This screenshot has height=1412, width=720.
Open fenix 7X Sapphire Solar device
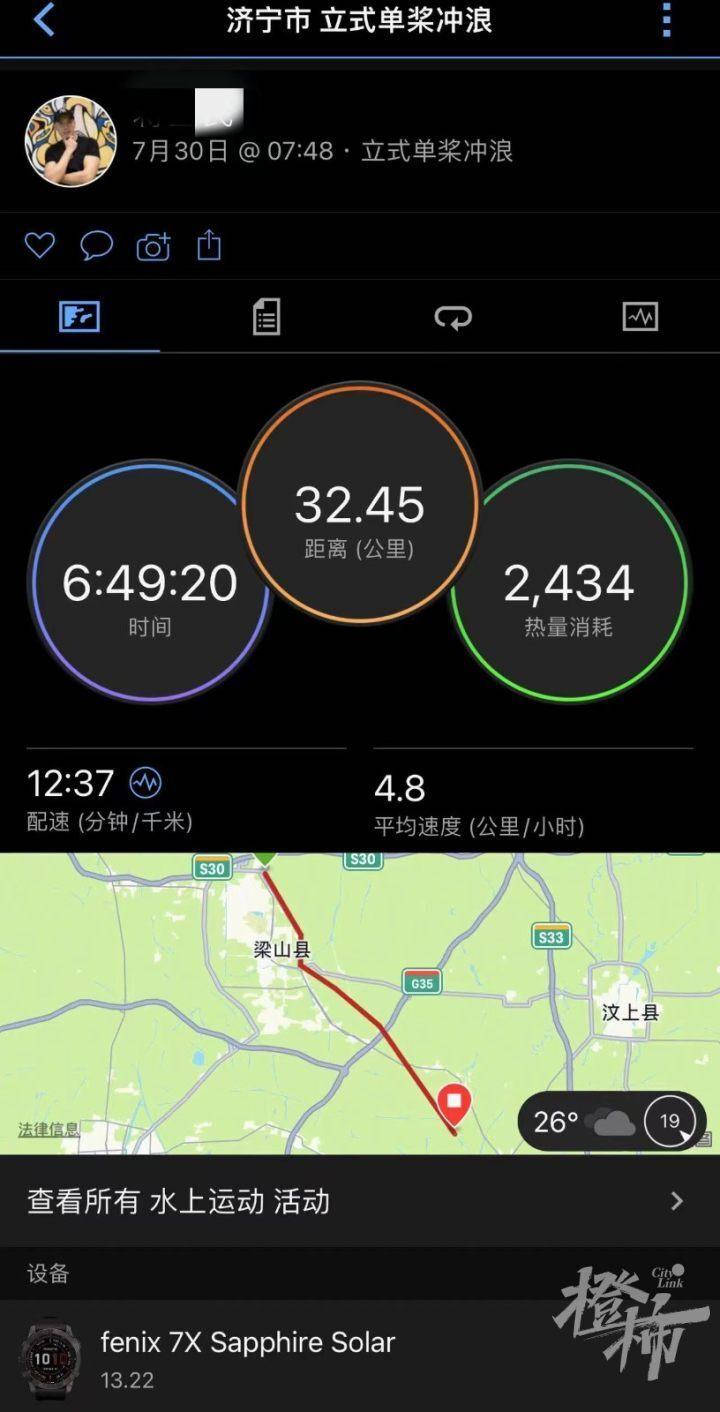click(x=360, y=1356)
